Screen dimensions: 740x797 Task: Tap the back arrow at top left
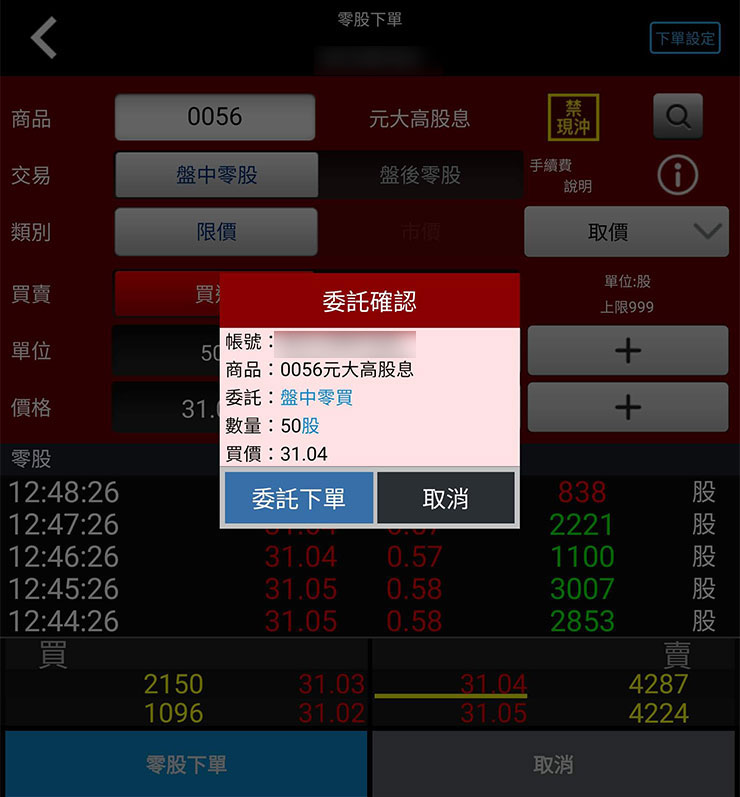pyautogui.click(x=42, y=36)
